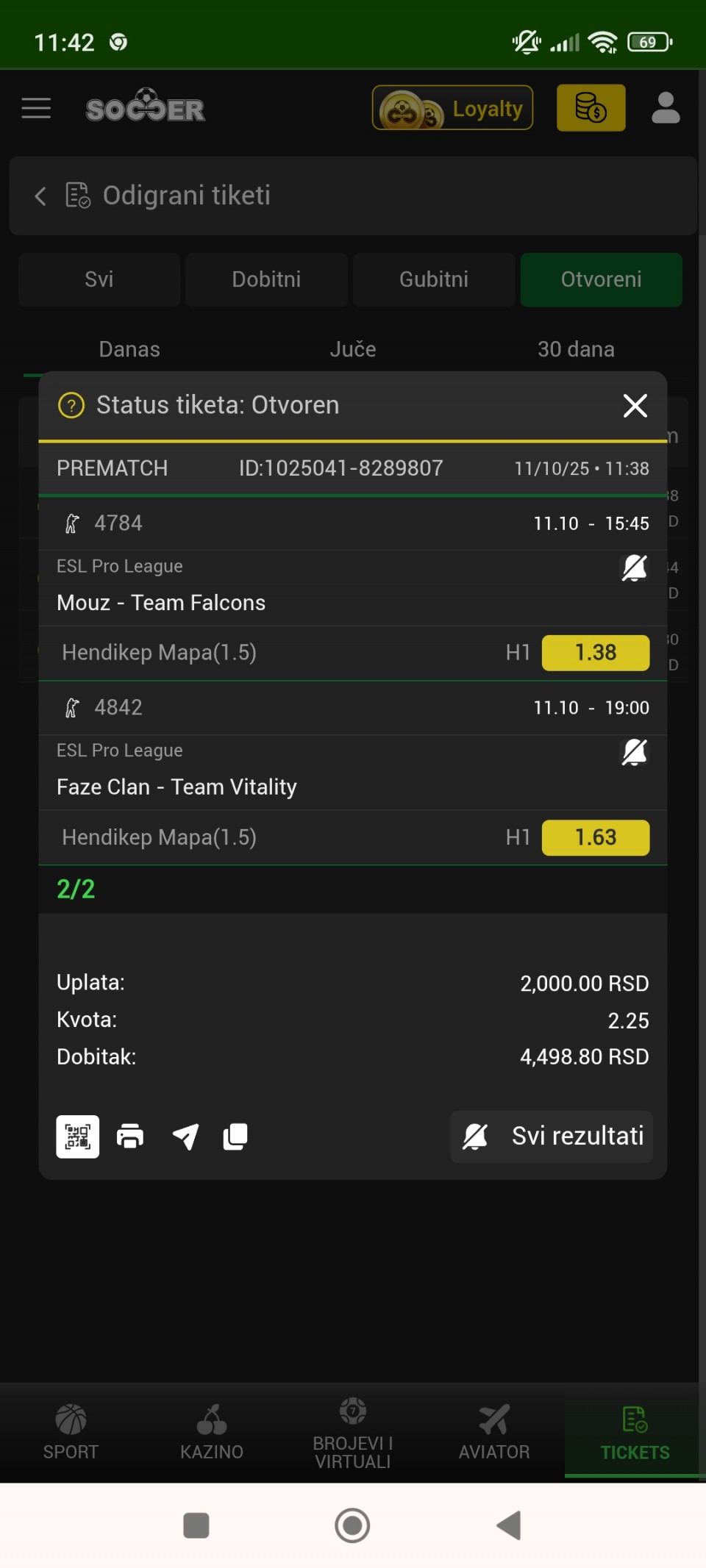Image resolution: width=706 pixels, height=1568 pixels.
Task: Switch to the Sport tab
Action: 71,1432
